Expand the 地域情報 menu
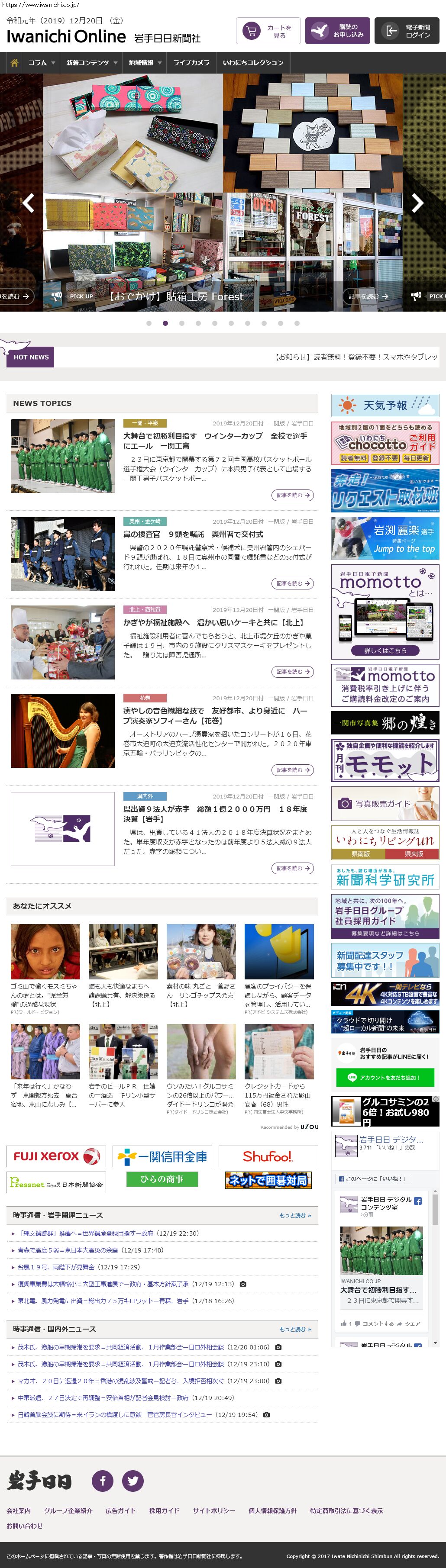The height and width of the screenshot is (1568, 446). point(145,63)
